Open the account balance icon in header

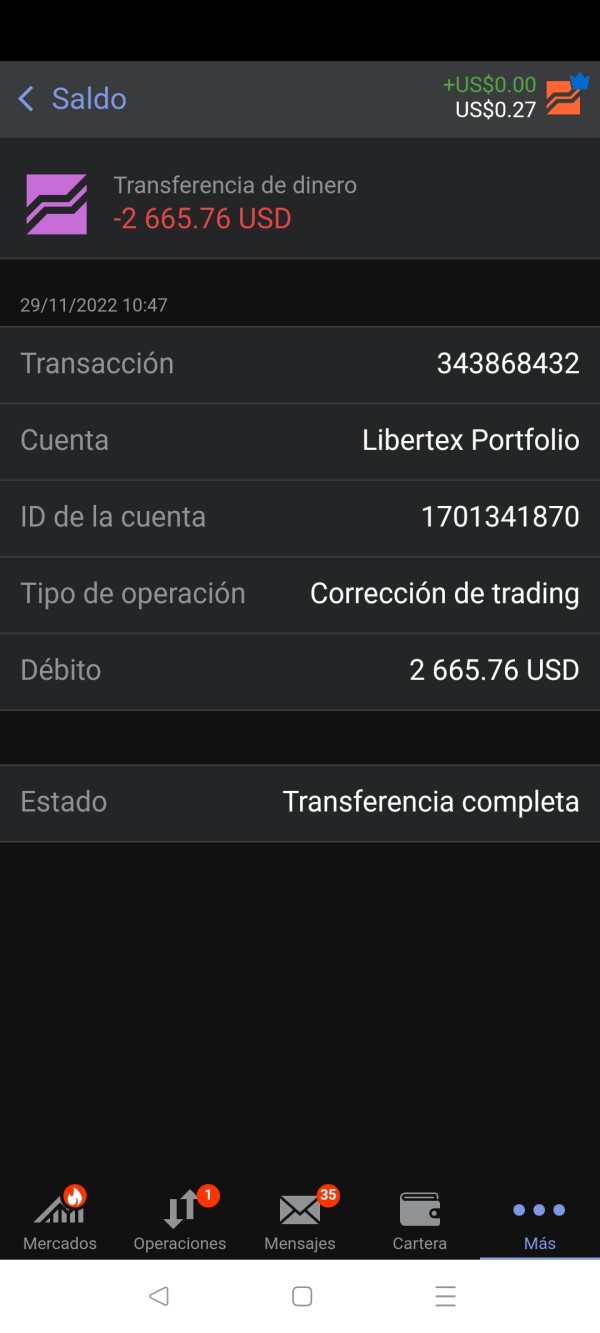point(563,97)
